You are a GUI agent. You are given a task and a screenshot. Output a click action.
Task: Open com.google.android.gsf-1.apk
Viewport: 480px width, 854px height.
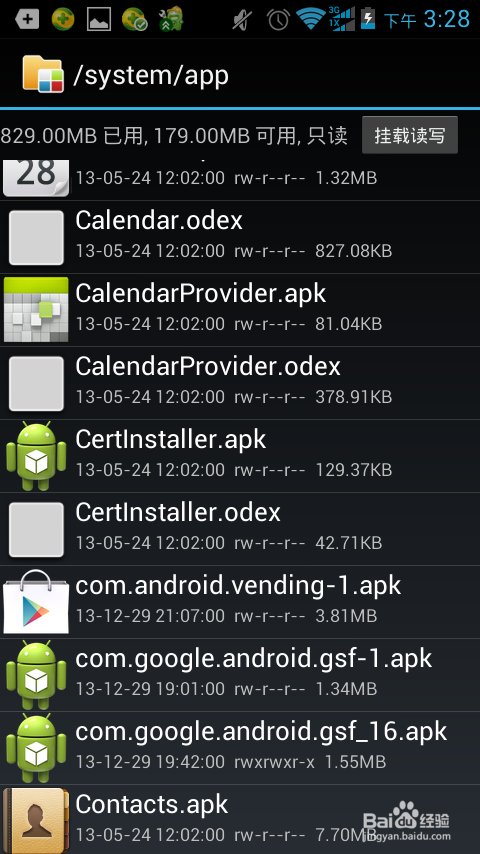(x=240, y=675)
